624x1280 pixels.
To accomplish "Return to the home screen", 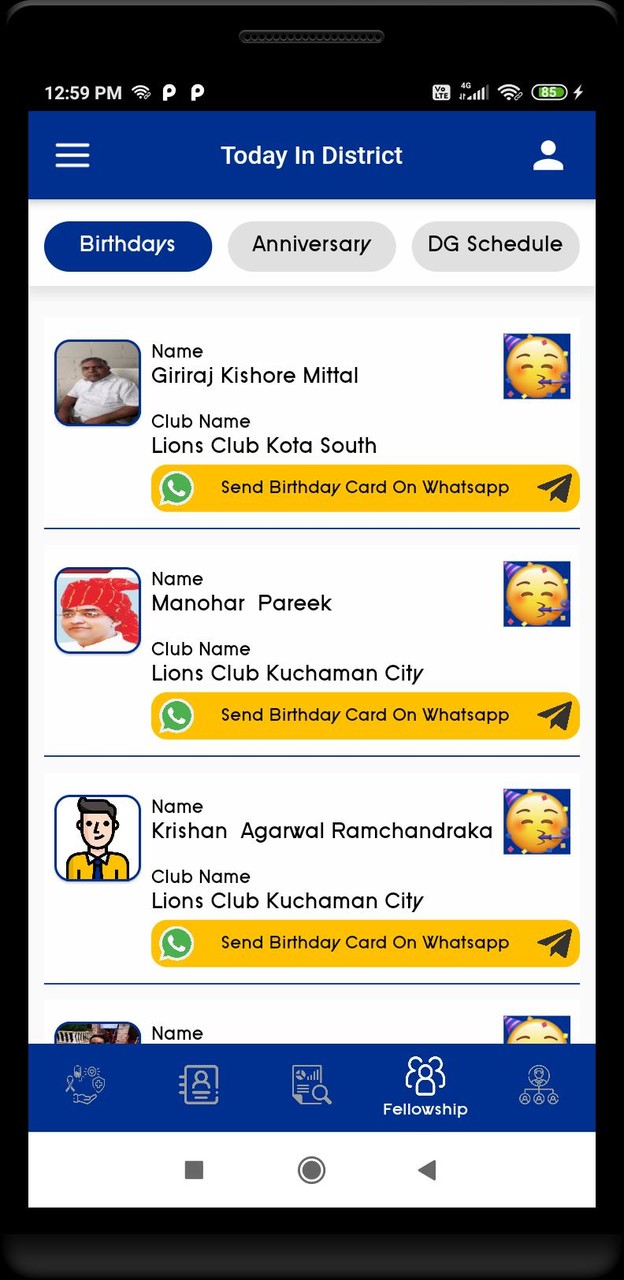I will tap(311, 1169).
